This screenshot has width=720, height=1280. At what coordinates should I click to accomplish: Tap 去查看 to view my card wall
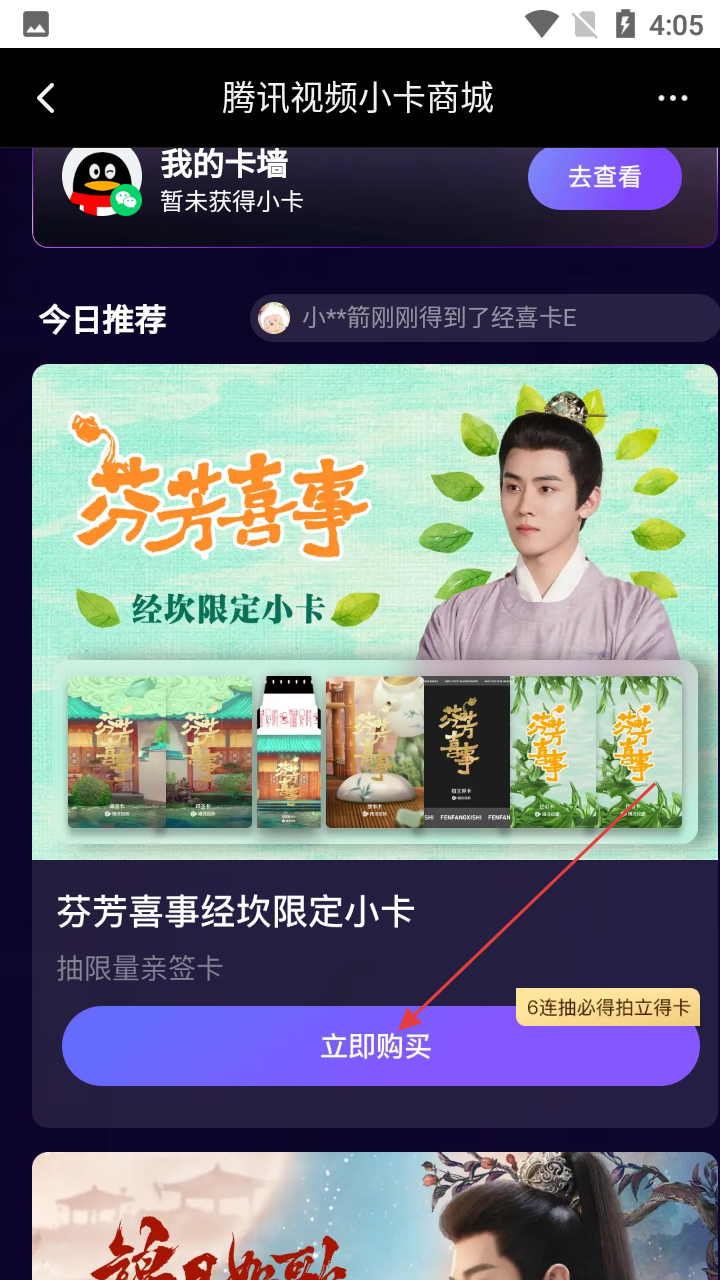click(x=604, y=178)
